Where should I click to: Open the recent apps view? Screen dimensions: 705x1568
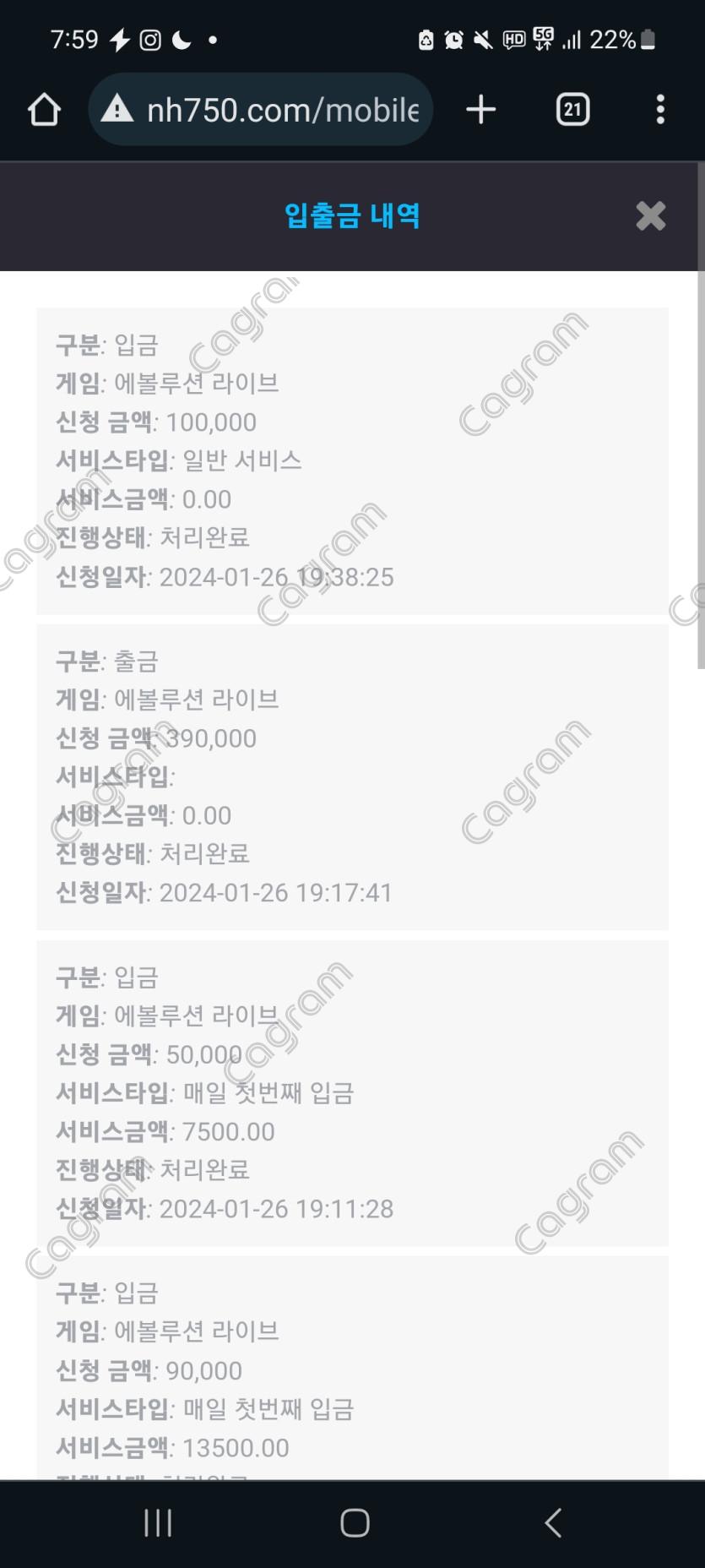click(158, 1523)
